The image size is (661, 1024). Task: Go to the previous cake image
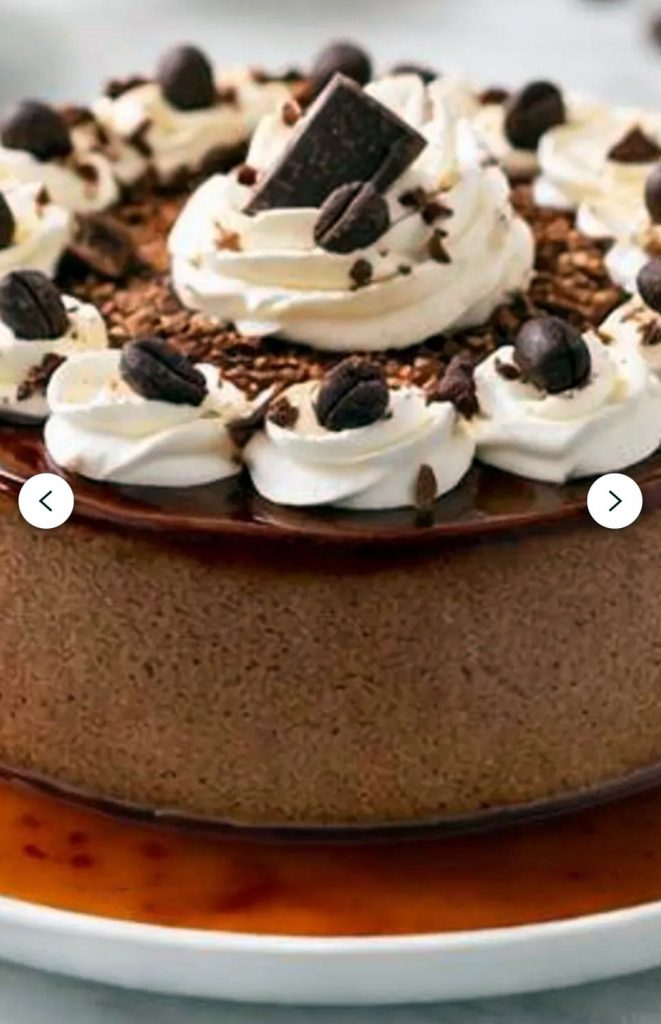coord(46,501)
